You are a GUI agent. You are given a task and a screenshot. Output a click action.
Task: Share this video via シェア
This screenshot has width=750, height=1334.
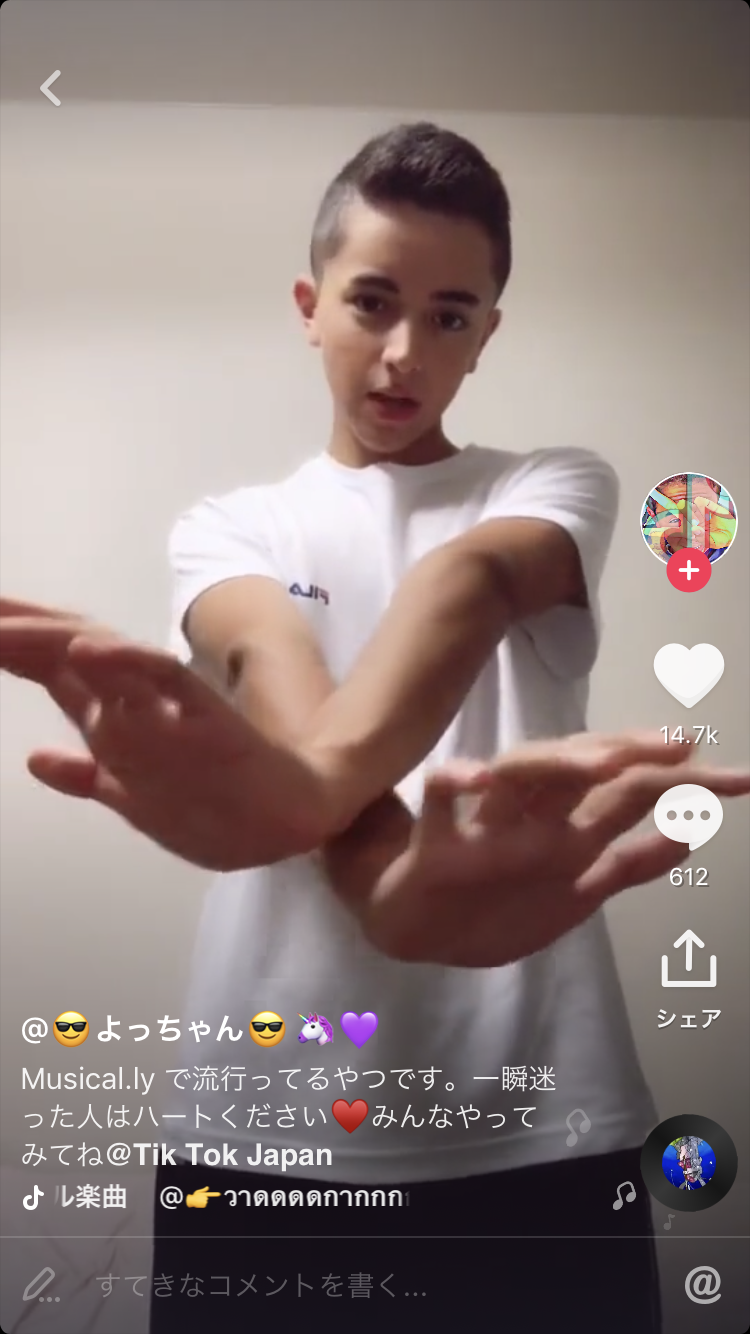tap(688, 960)
